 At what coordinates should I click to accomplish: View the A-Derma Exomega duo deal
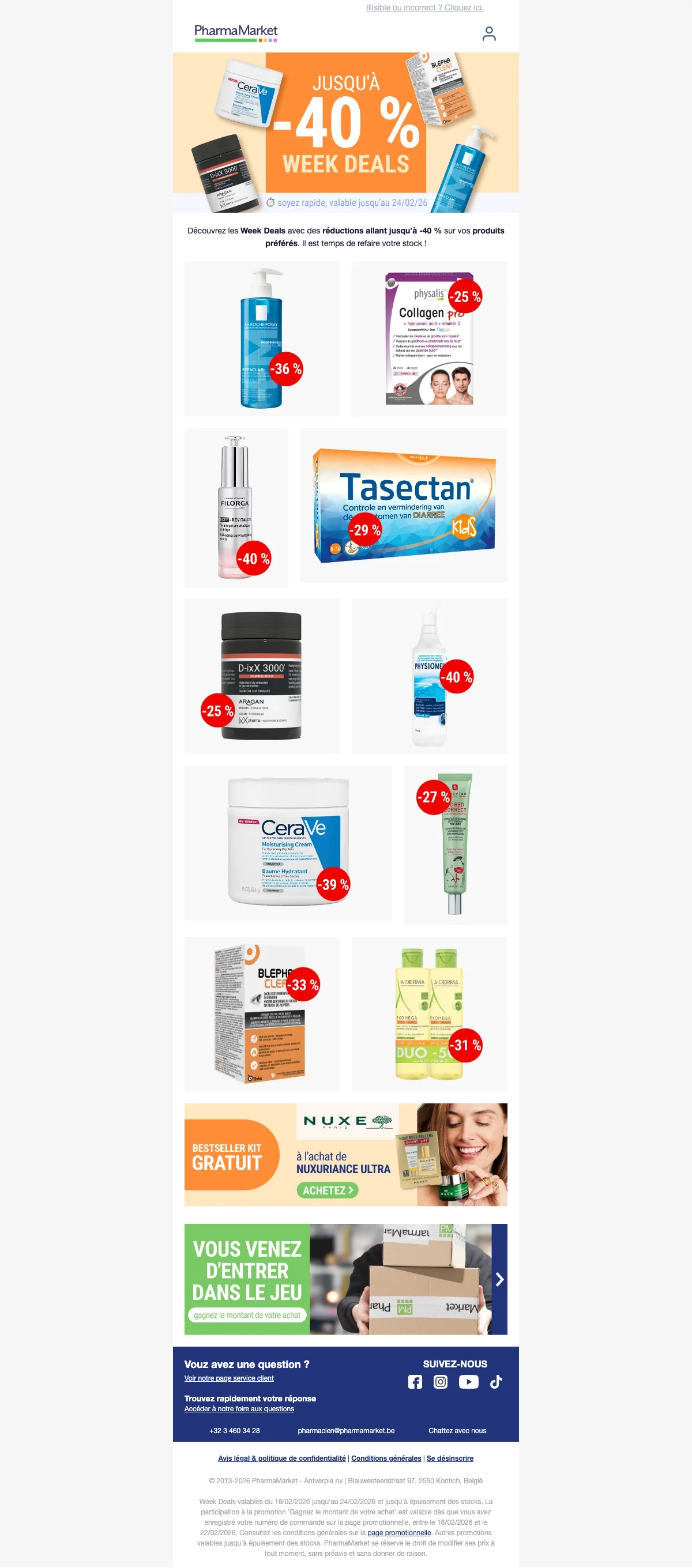[429, 1013]
